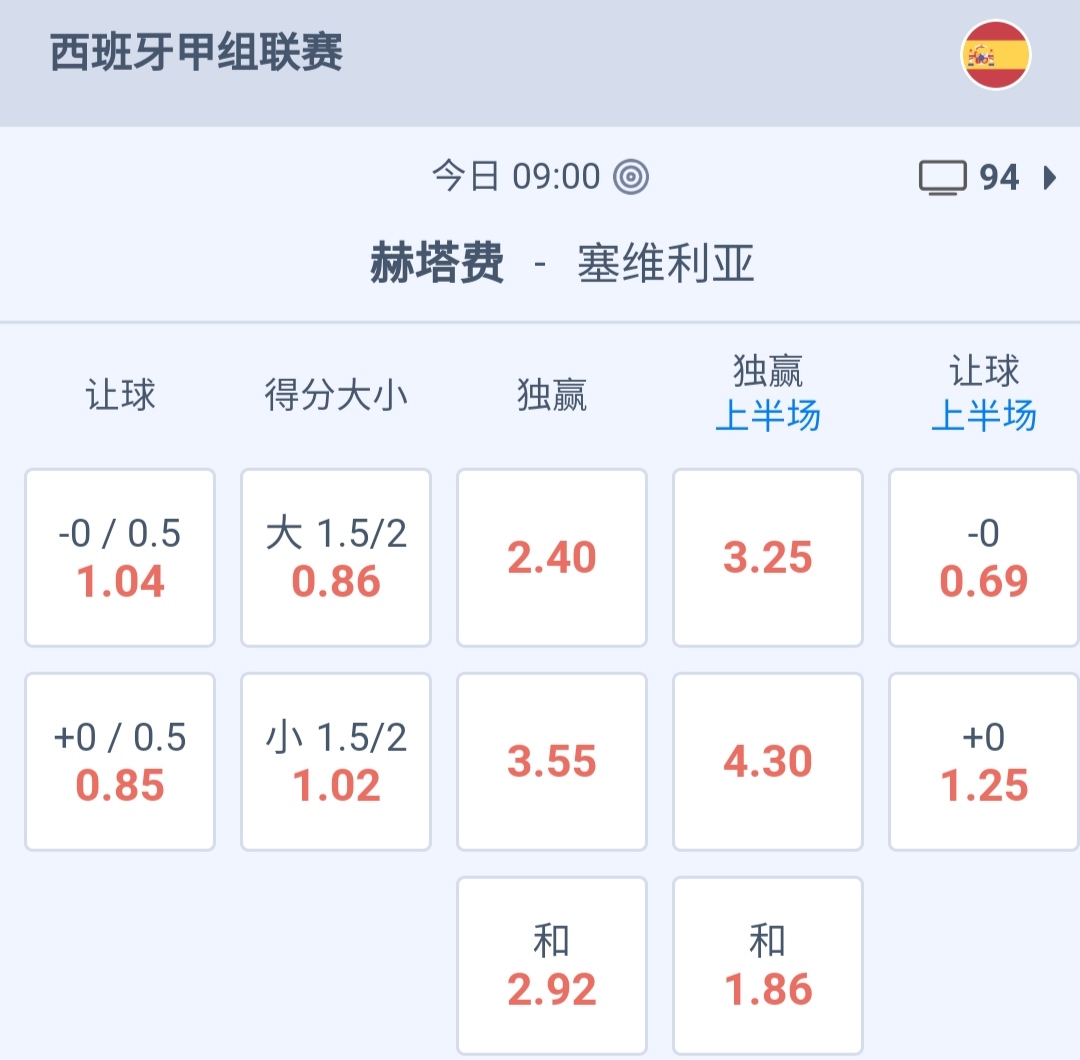
Task: Pick 大 1.5/2 at odds 0.86
Action: pos(336,558)
